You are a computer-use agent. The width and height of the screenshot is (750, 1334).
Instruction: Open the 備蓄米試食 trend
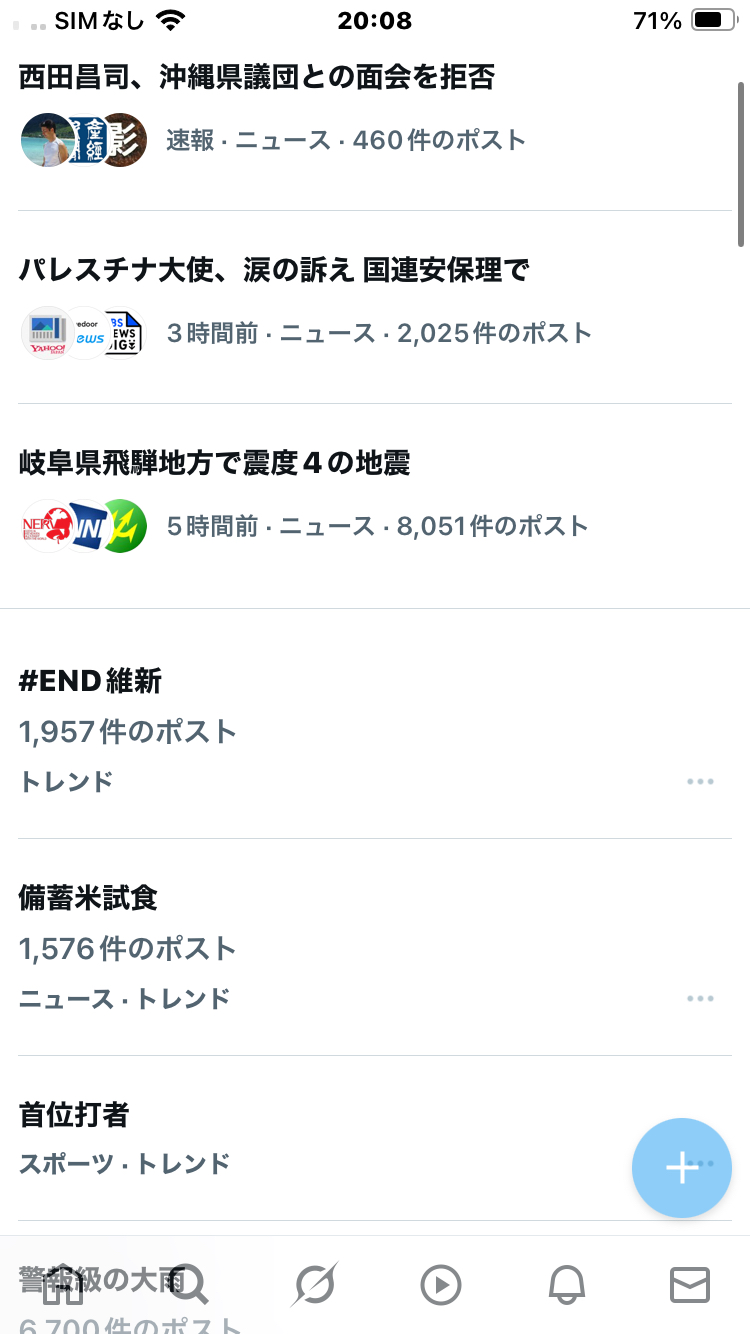click(x=88, y=898)
